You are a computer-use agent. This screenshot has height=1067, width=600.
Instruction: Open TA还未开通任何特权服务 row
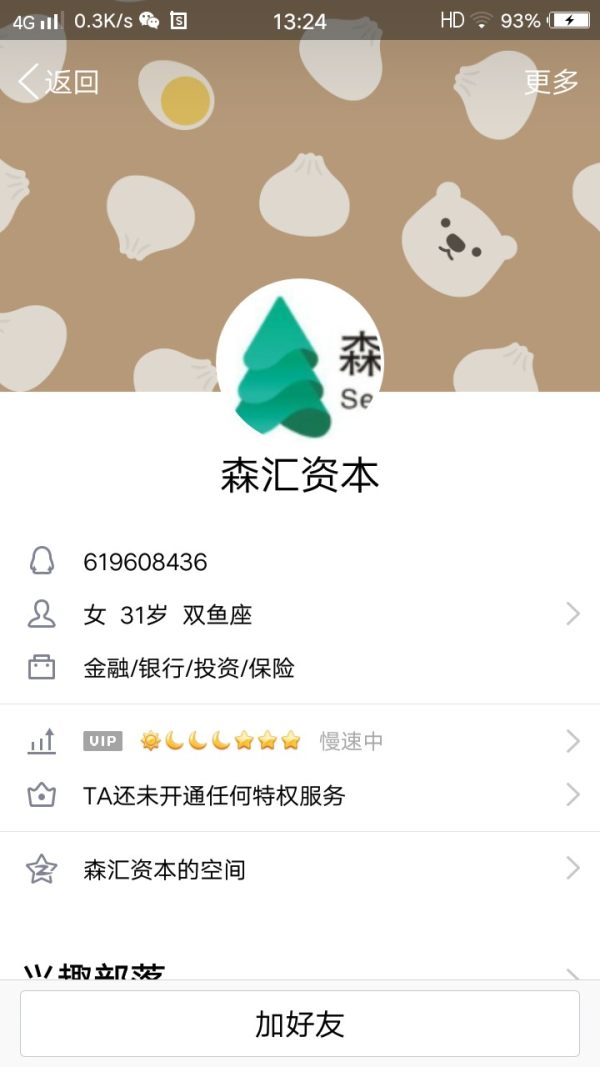[x=300, y=796]
